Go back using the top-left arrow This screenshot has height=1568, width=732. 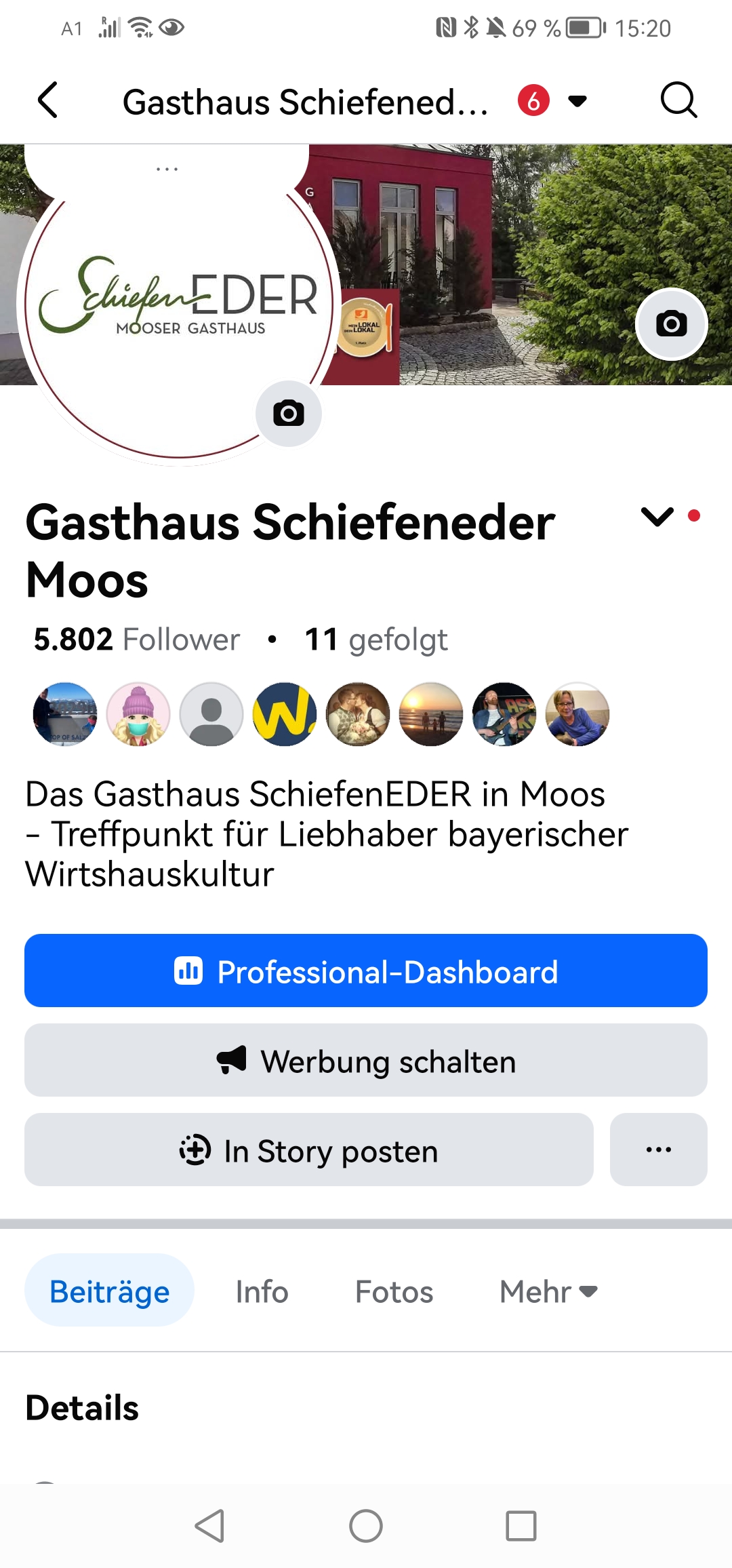coord(47,101)
